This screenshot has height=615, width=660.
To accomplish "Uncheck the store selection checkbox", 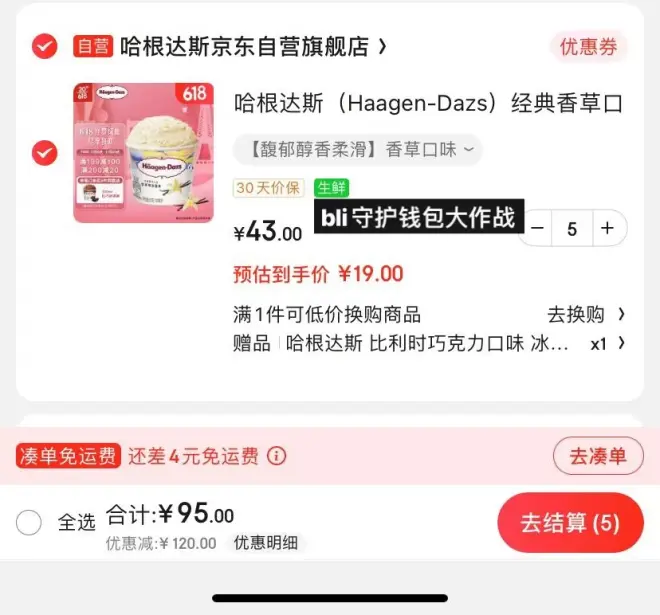I will pos(45,46).
